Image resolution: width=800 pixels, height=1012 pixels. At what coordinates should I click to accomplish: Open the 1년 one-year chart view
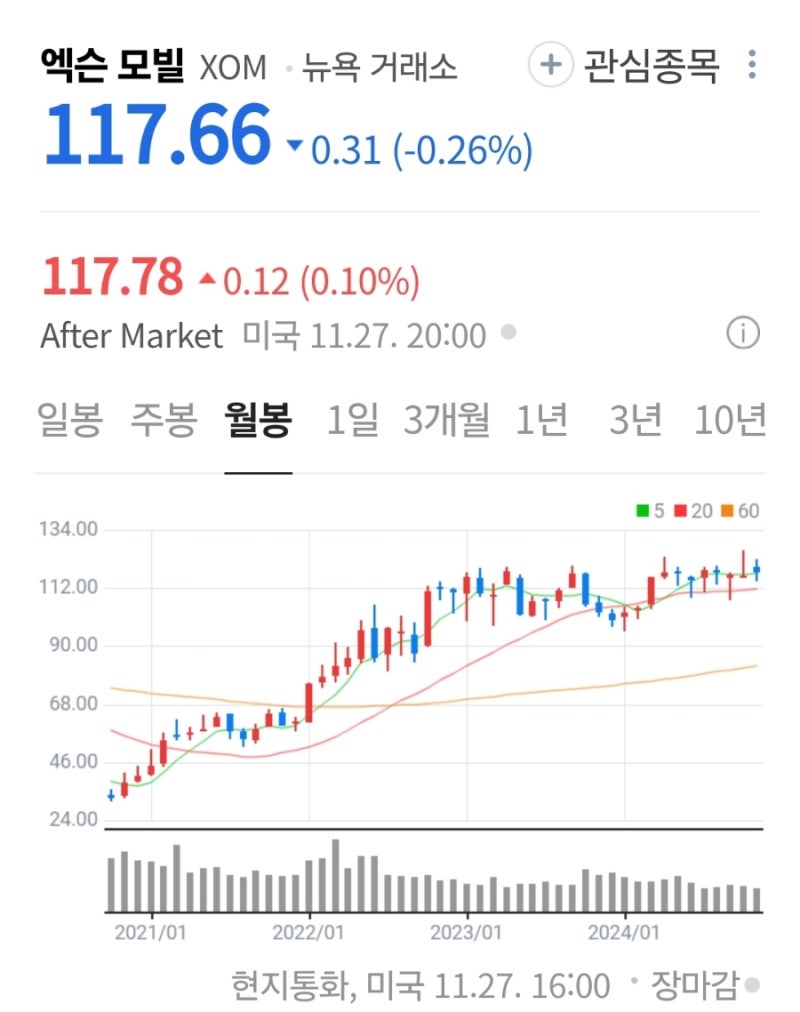point(542,421)
